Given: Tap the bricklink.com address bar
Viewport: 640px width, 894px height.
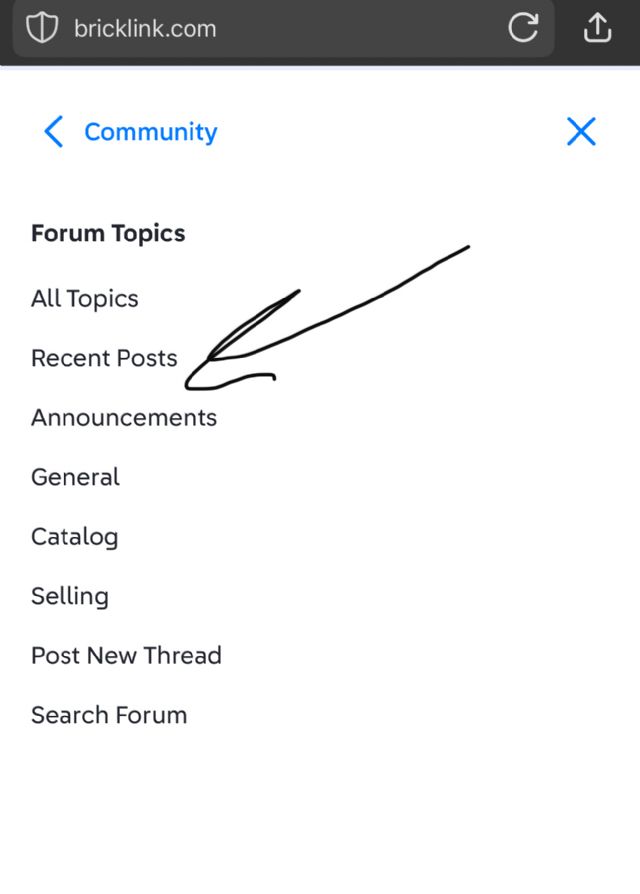Looking at the screenshot, I should click(x=260, y=28).
